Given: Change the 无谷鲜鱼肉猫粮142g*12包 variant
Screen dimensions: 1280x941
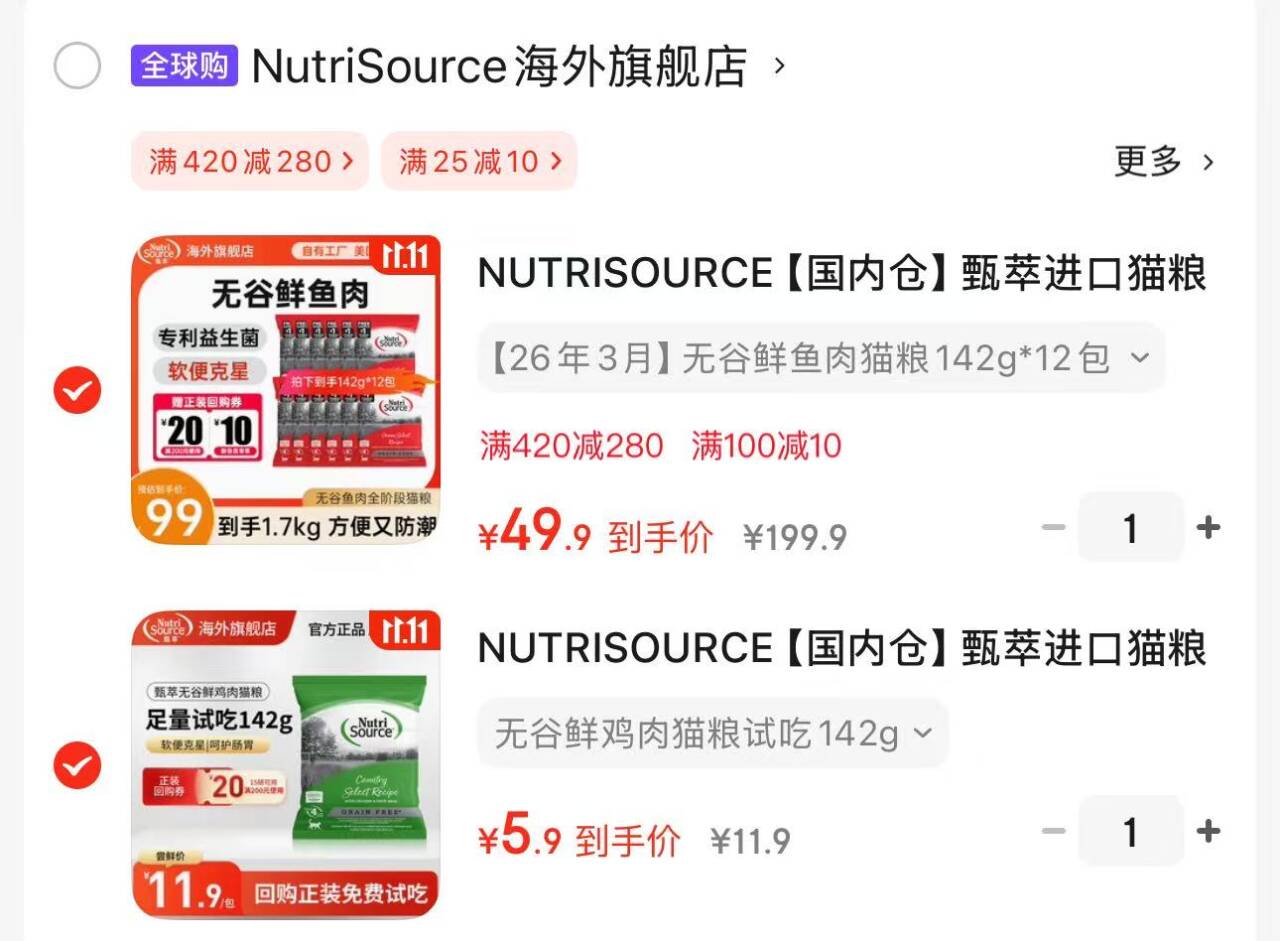Looking at the screenshot, I should tap(820, 358).
